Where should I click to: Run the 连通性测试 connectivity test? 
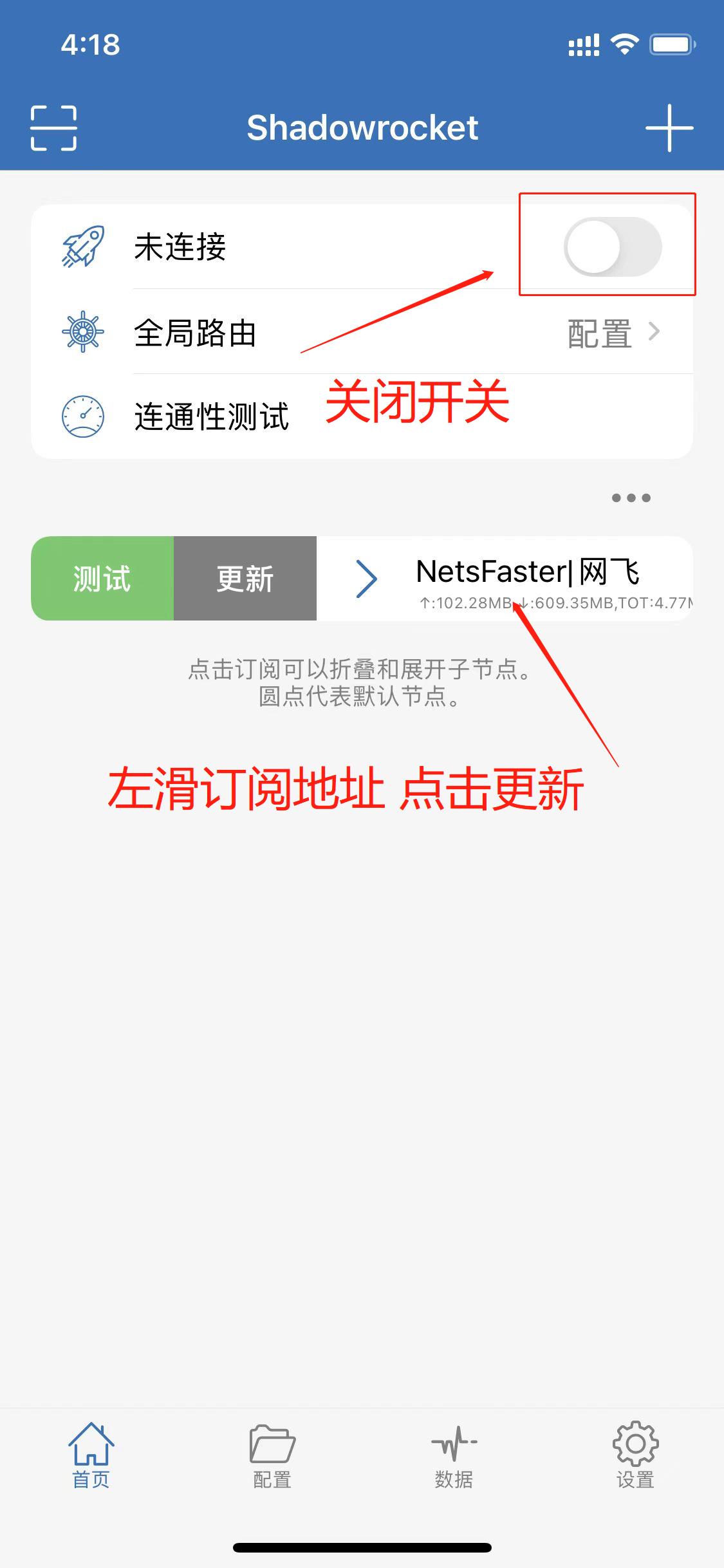212,416
